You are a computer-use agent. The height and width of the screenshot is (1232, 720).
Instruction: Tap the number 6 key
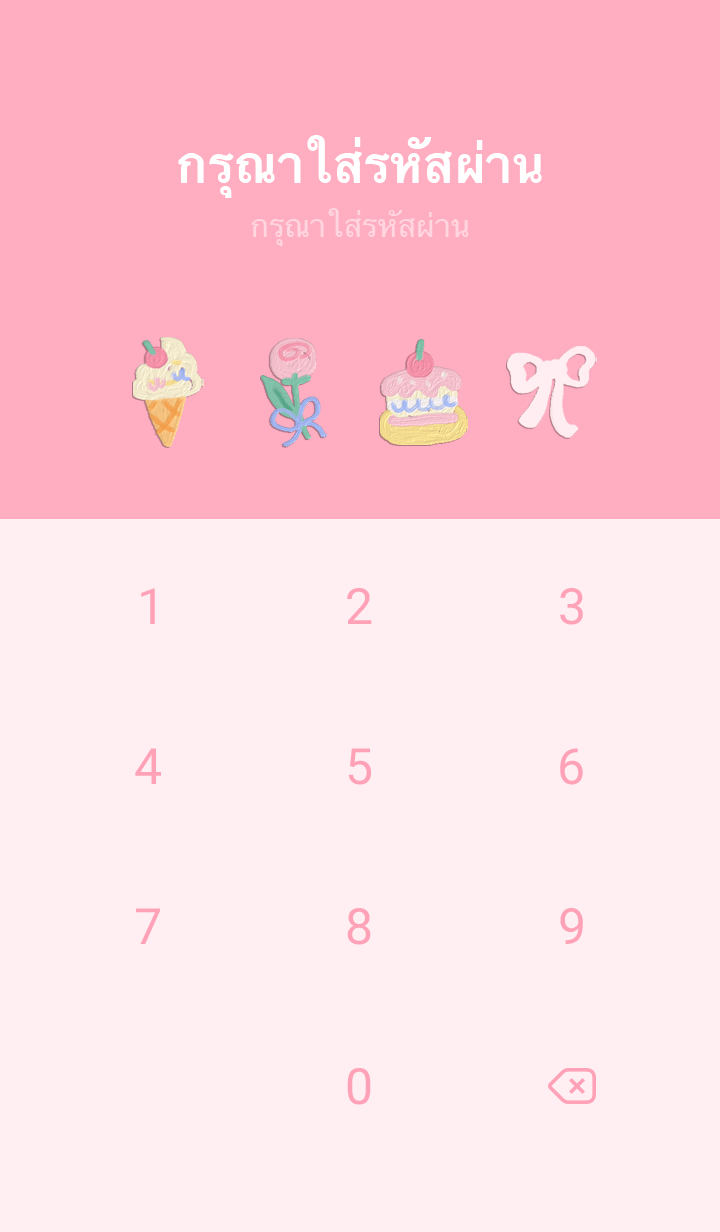click(571, 767)
